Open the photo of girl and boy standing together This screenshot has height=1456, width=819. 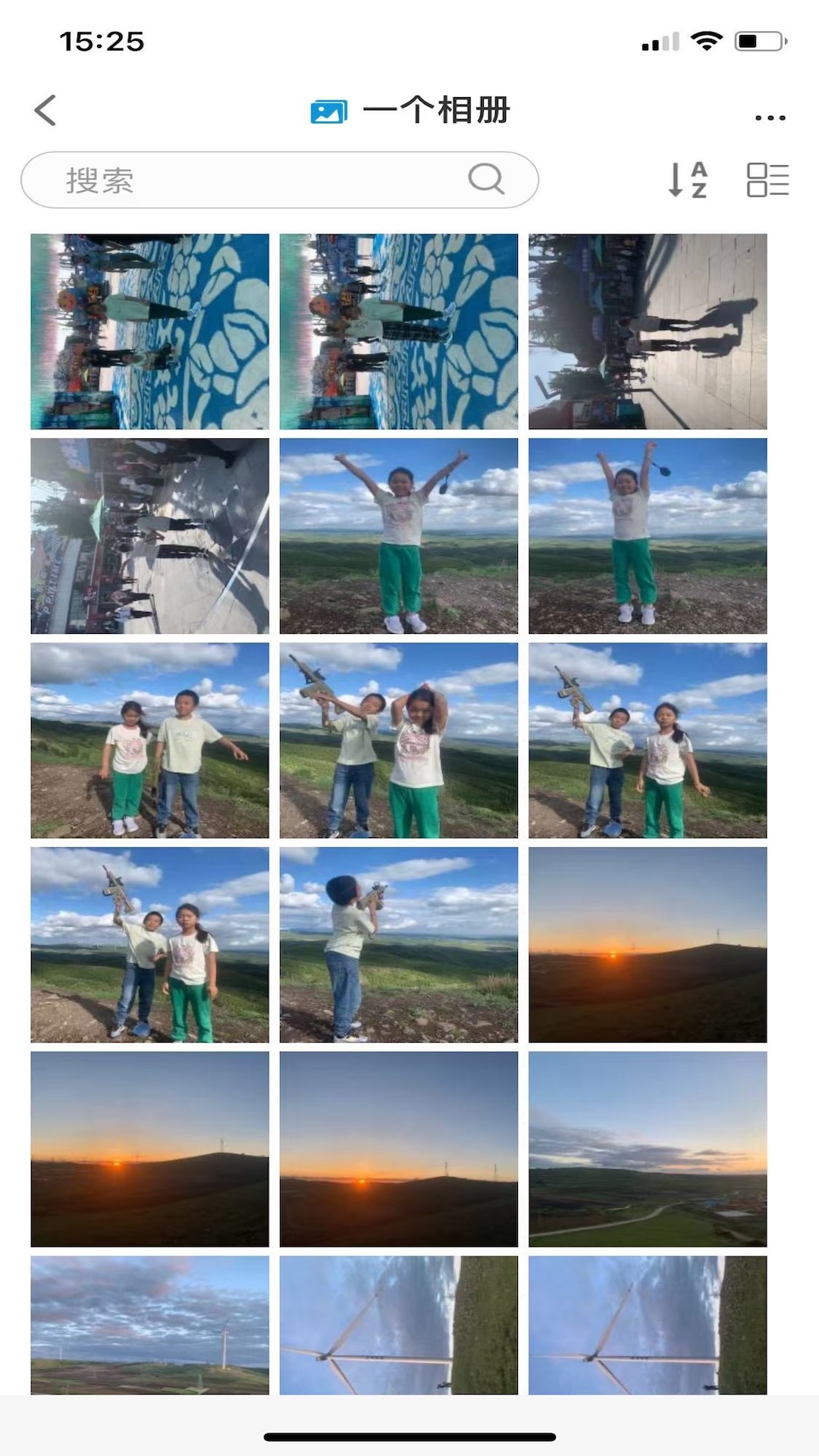pos(150,740)
